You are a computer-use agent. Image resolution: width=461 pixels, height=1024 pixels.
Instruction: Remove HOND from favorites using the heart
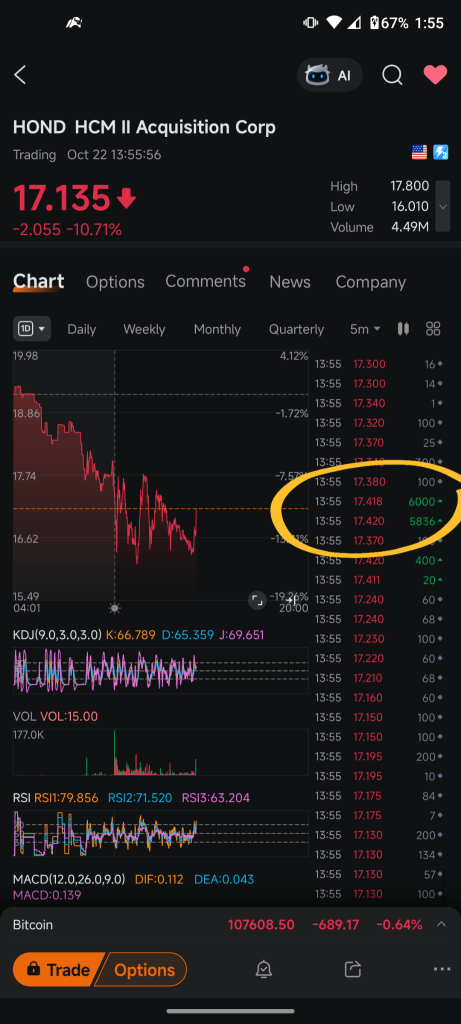coord(435,75)
